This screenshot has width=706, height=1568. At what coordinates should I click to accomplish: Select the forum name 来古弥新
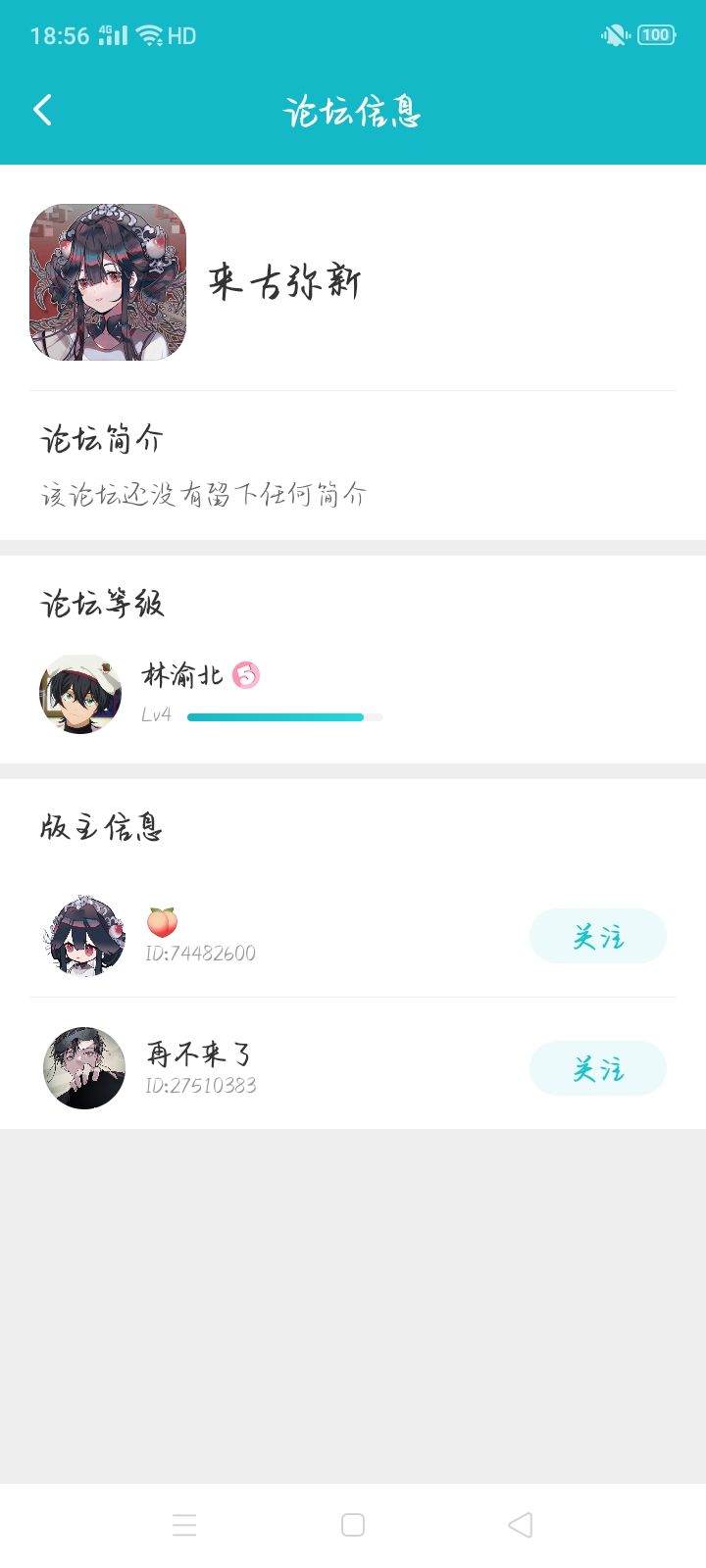pos(282,282)
